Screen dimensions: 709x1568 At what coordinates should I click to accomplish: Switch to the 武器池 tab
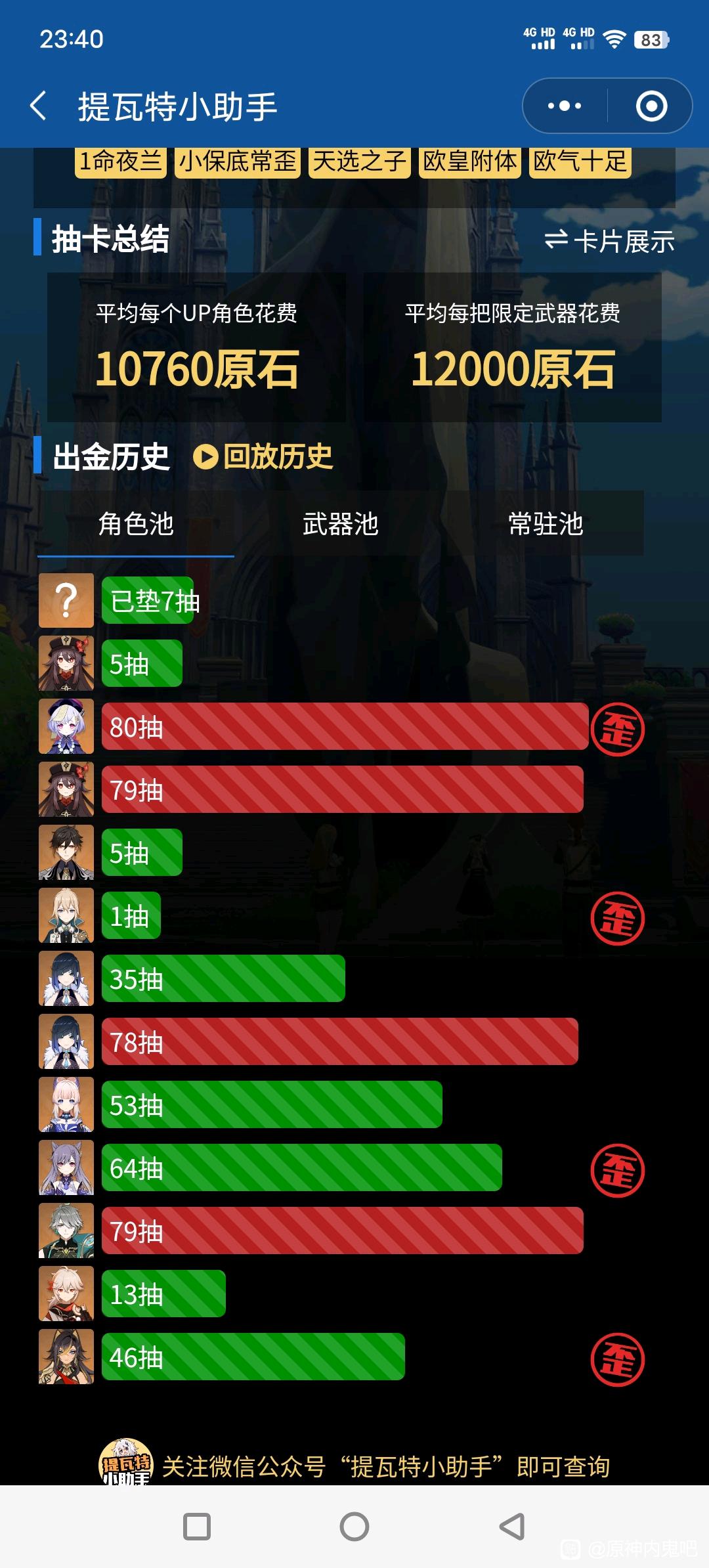coord(340,524)
